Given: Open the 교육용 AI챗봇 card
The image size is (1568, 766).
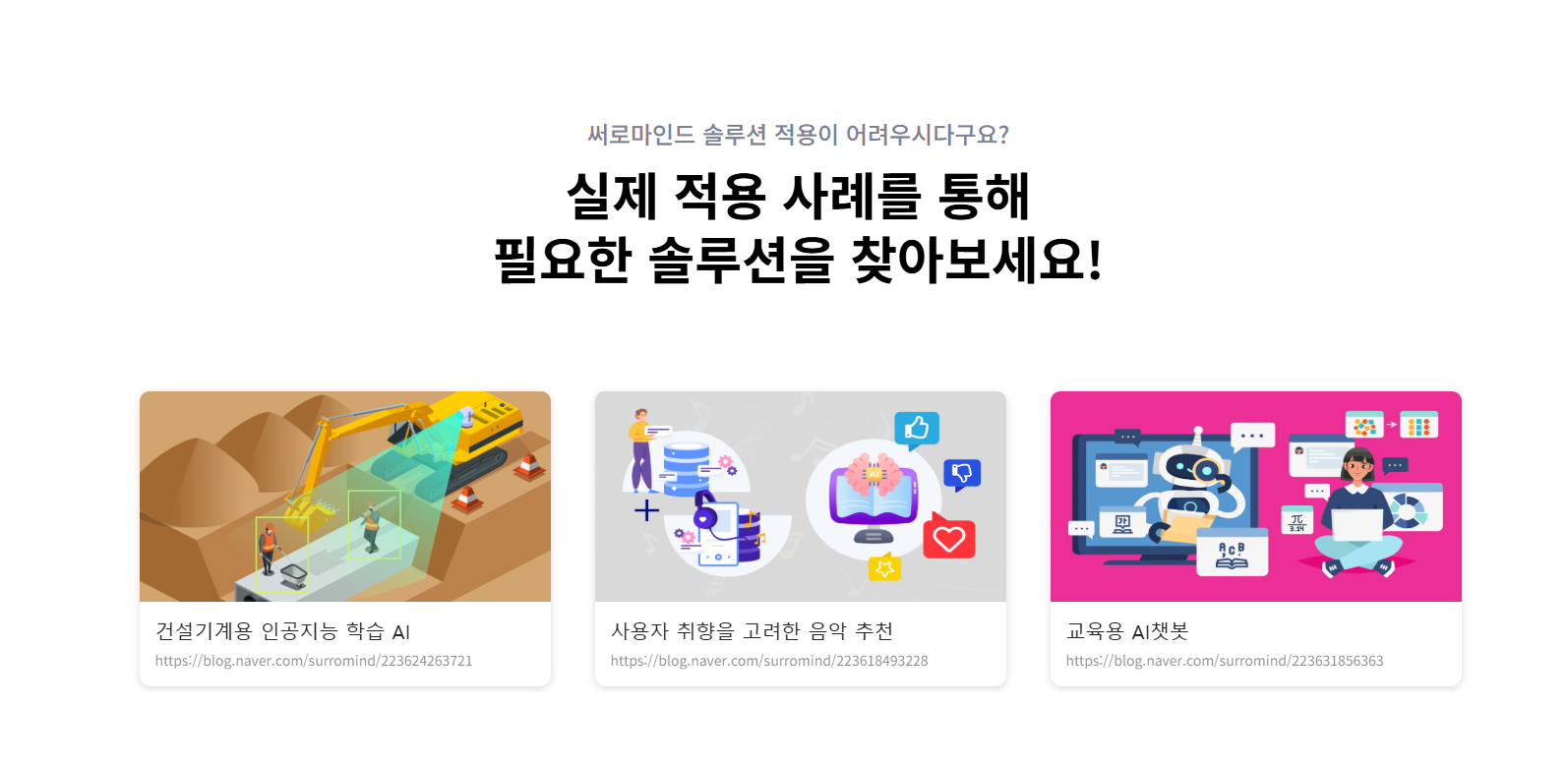Looking at the screenshot, I should pyautogui.click(x=1255, y=537).
